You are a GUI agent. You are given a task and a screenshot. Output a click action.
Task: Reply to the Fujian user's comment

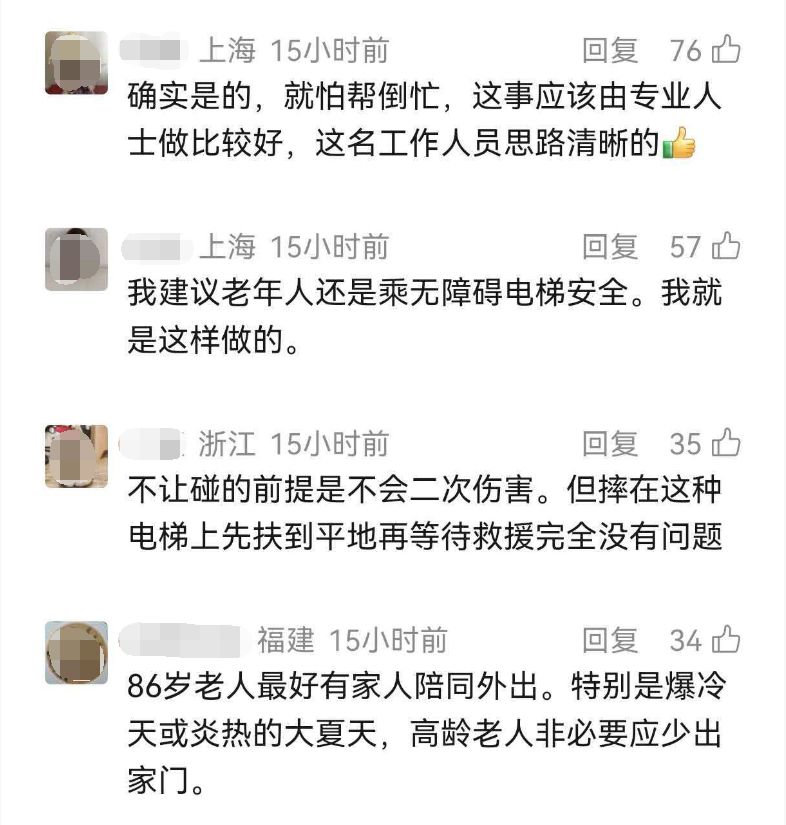click(x=610, y=640)
